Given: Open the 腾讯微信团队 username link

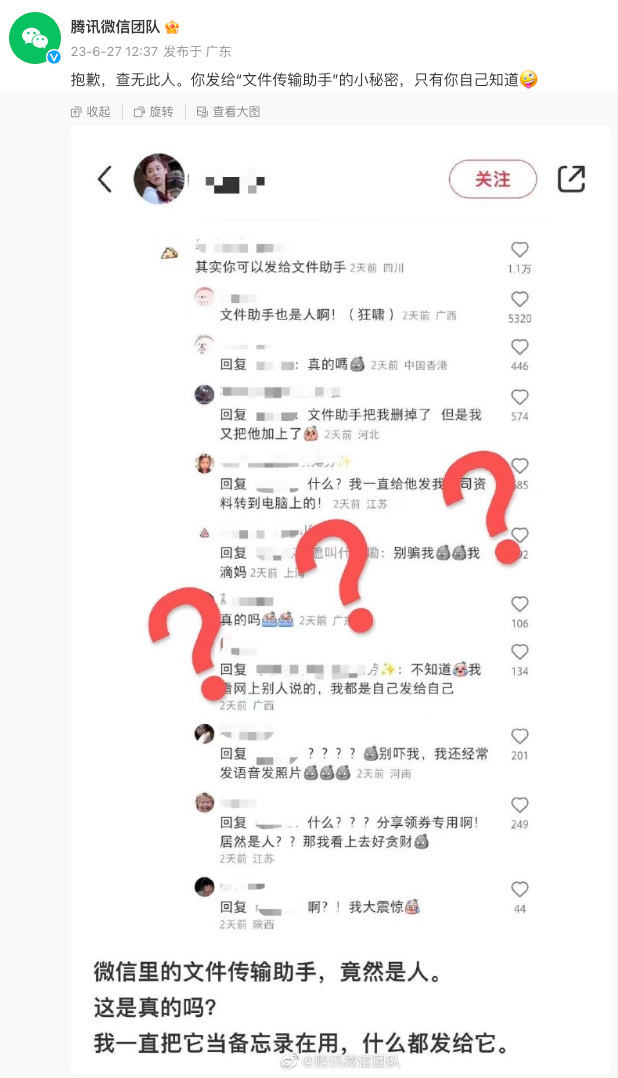Looking at the screenshot, I should 115,27.
